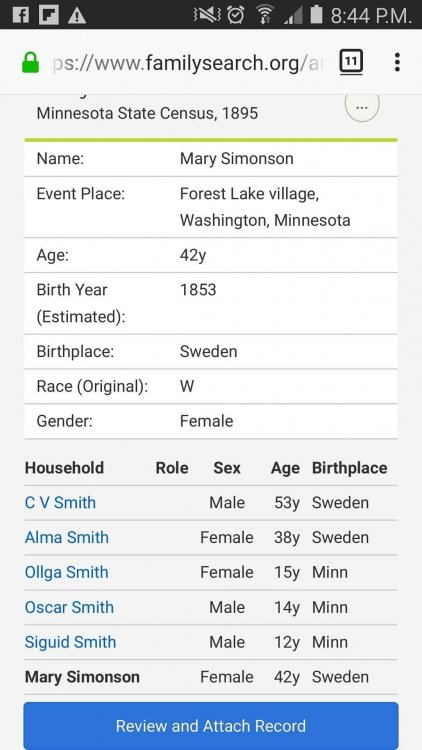Tap Review and Attach Record
The width and height of the screenshot is (422, 750).
tap(211, 726)
